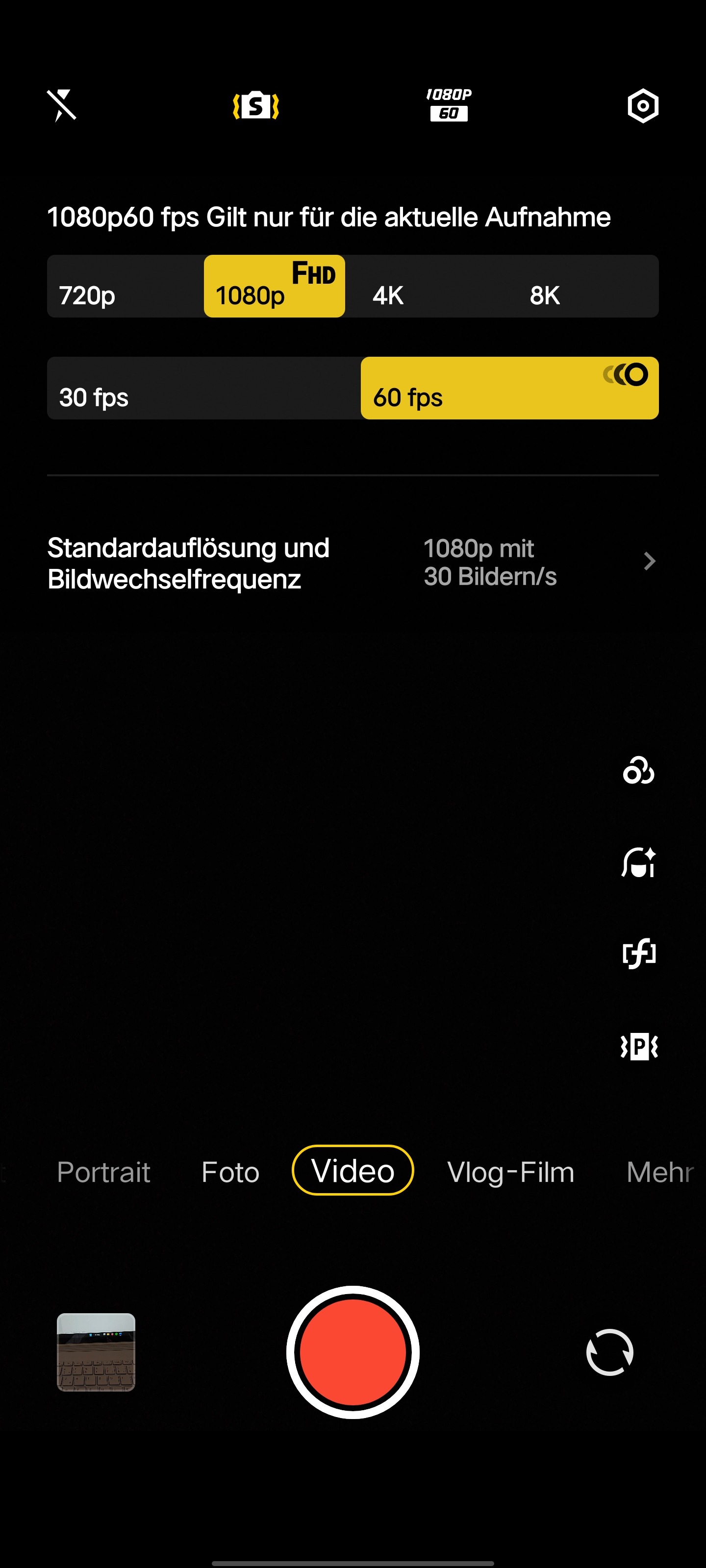Select 720p resolution

(x=126, y=286)
